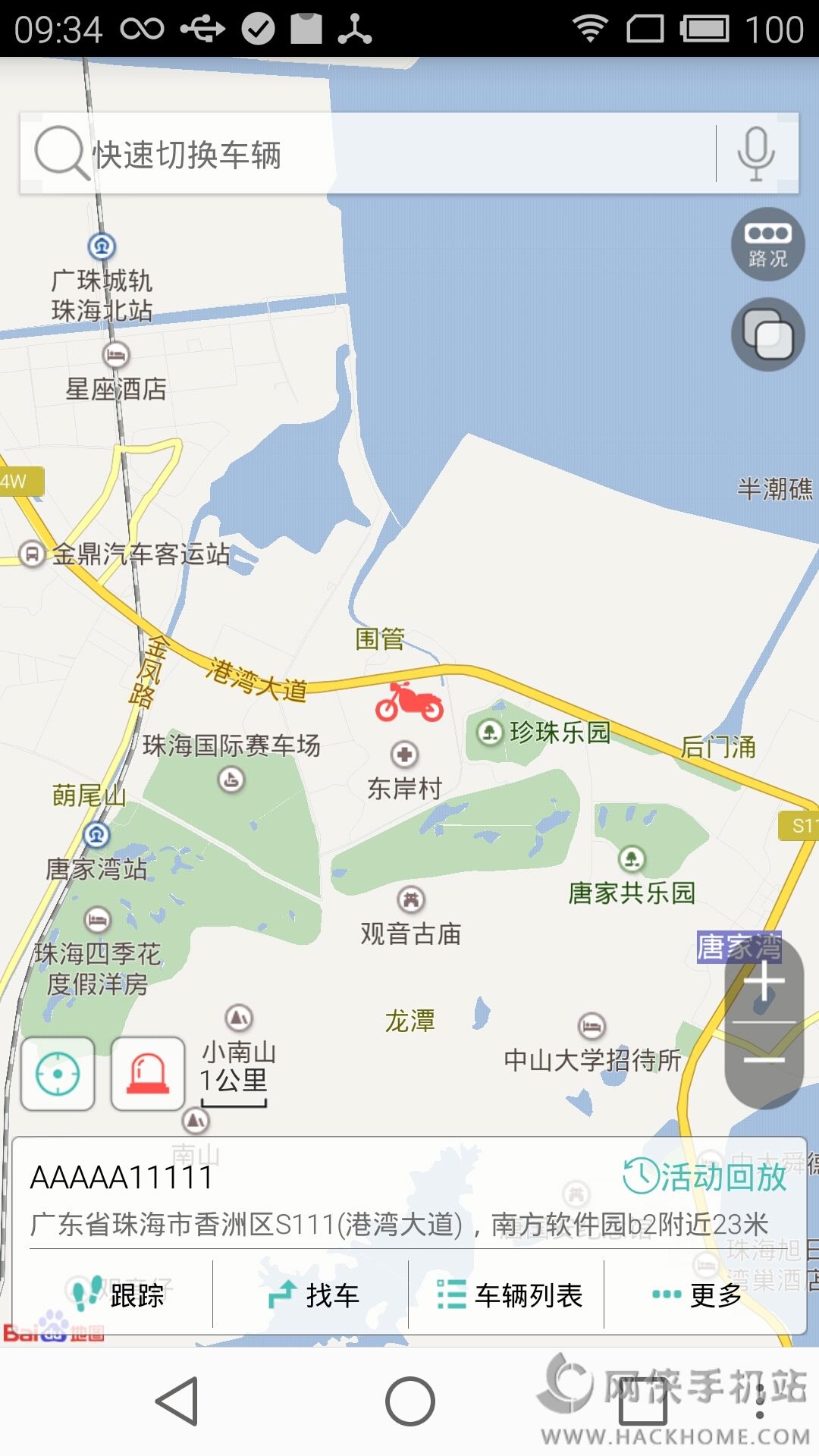Tap the red motorcycle vehicle marker
This screenshot has height=1456, width=819.
pos(409,702)
